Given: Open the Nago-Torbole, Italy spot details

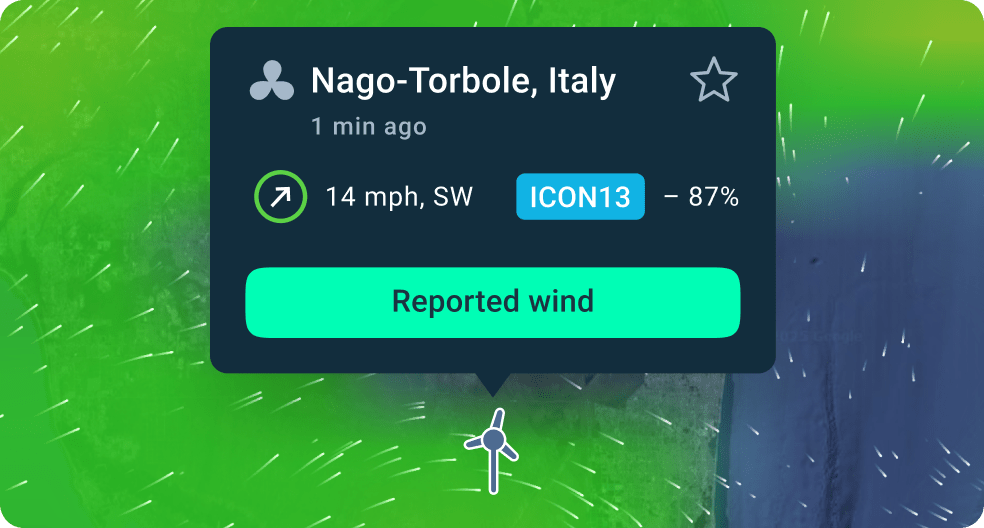Looking at the screenshot, I should (x=462, y=81).
